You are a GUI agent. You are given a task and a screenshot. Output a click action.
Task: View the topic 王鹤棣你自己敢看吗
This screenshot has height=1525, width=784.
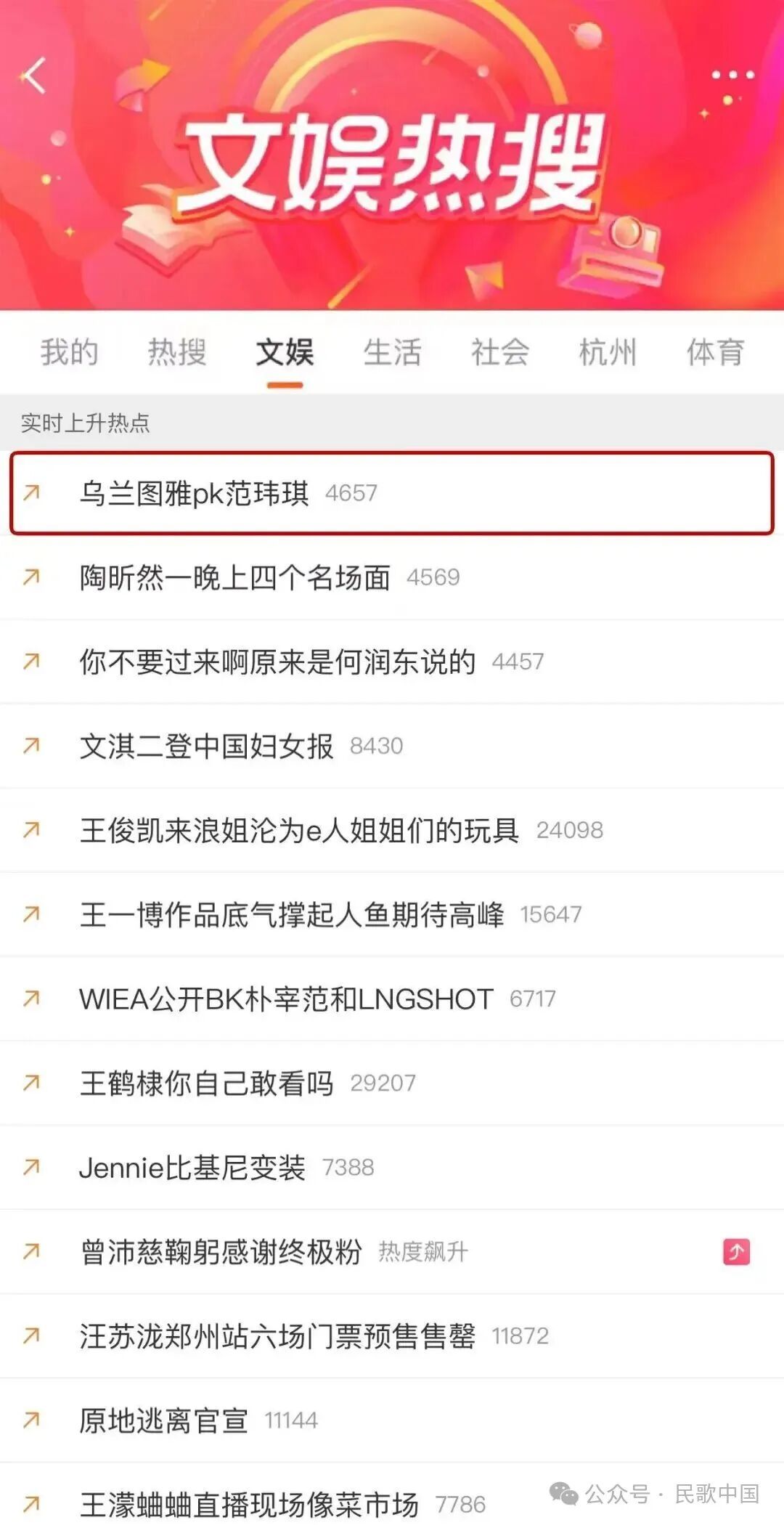tap(207, 1083)
